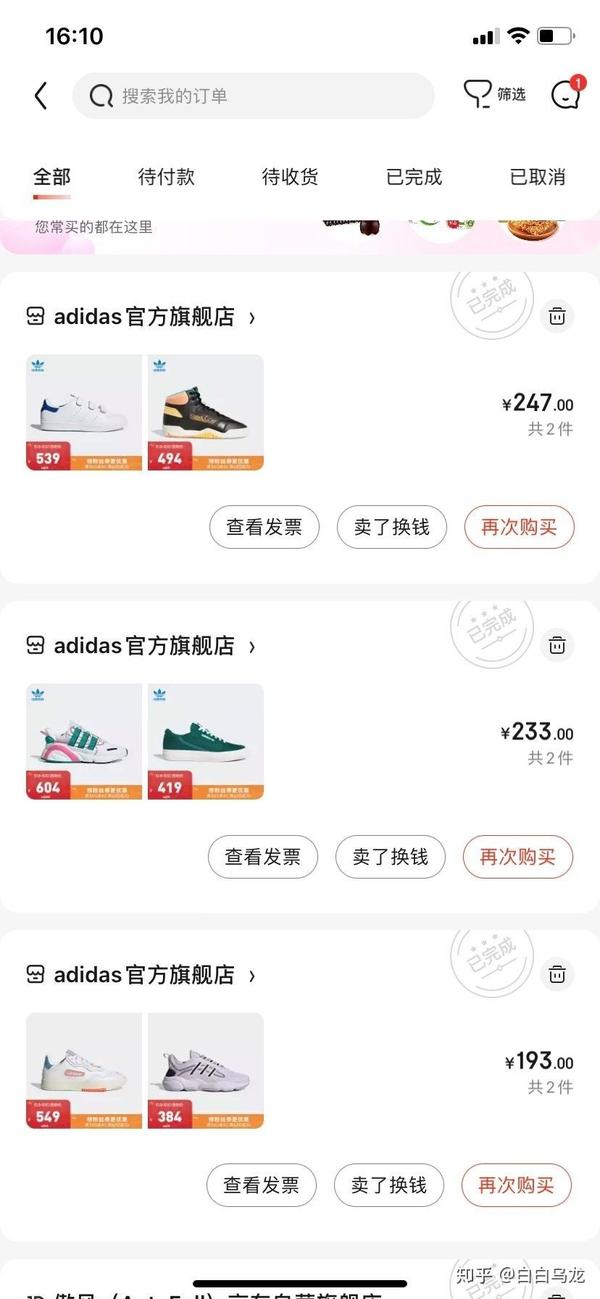Select the 已取消 tab
Image resolution: width=600 pixels, height=1299 pixels.
[x=537, y=177]
